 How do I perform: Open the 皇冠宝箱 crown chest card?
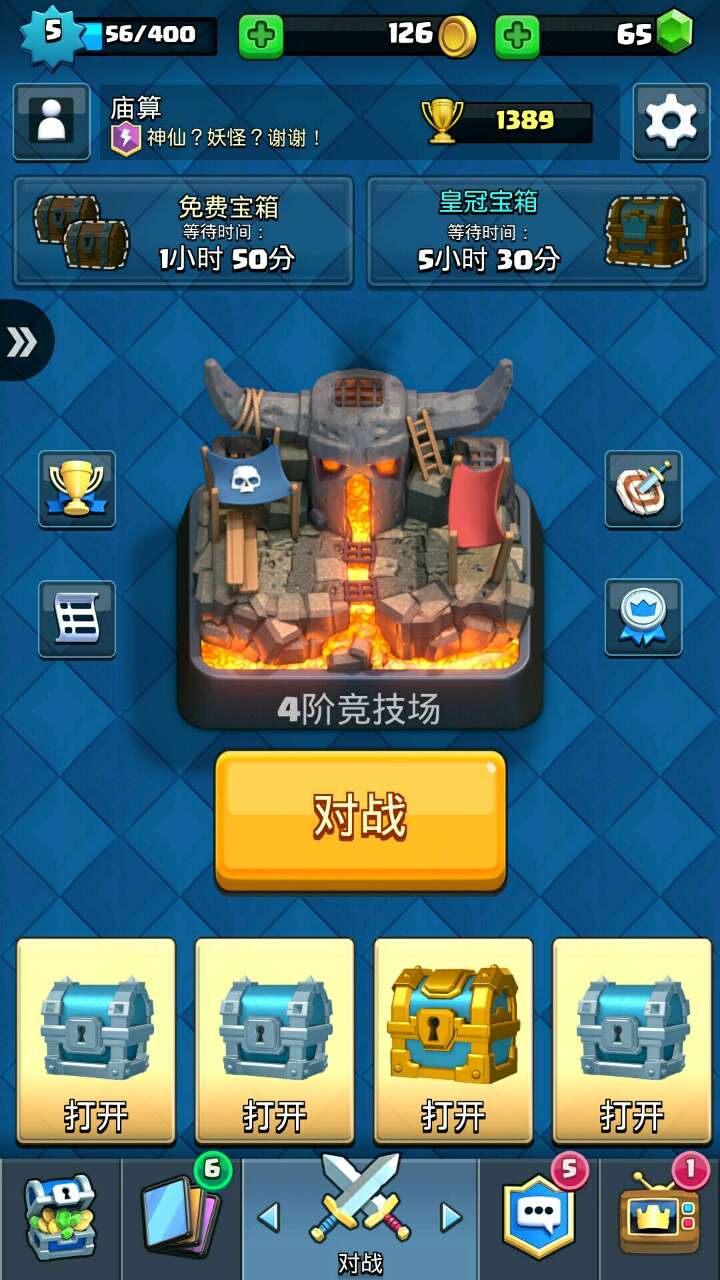point(538,232)
